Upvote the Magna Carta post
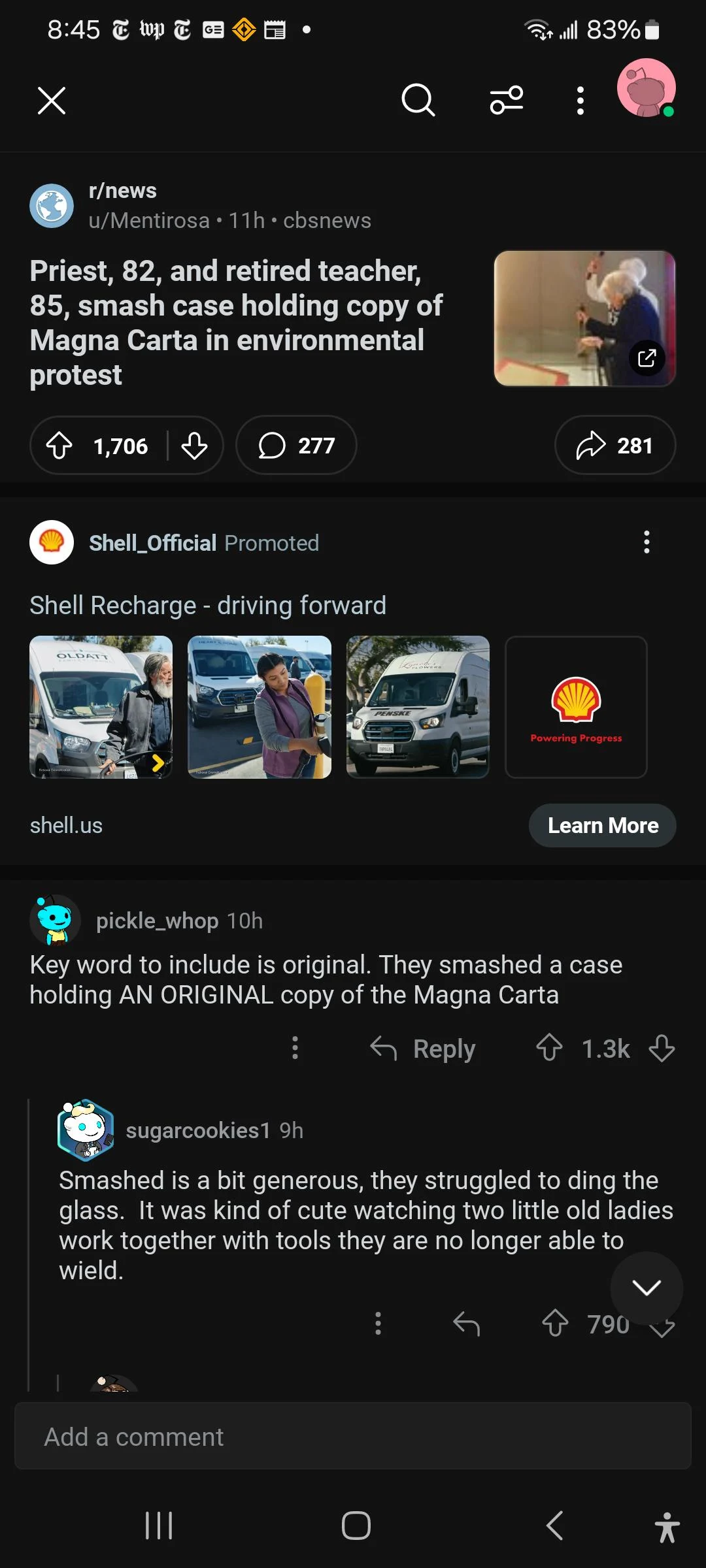The width and height of the screenshot is (706, 1568). 59,446
